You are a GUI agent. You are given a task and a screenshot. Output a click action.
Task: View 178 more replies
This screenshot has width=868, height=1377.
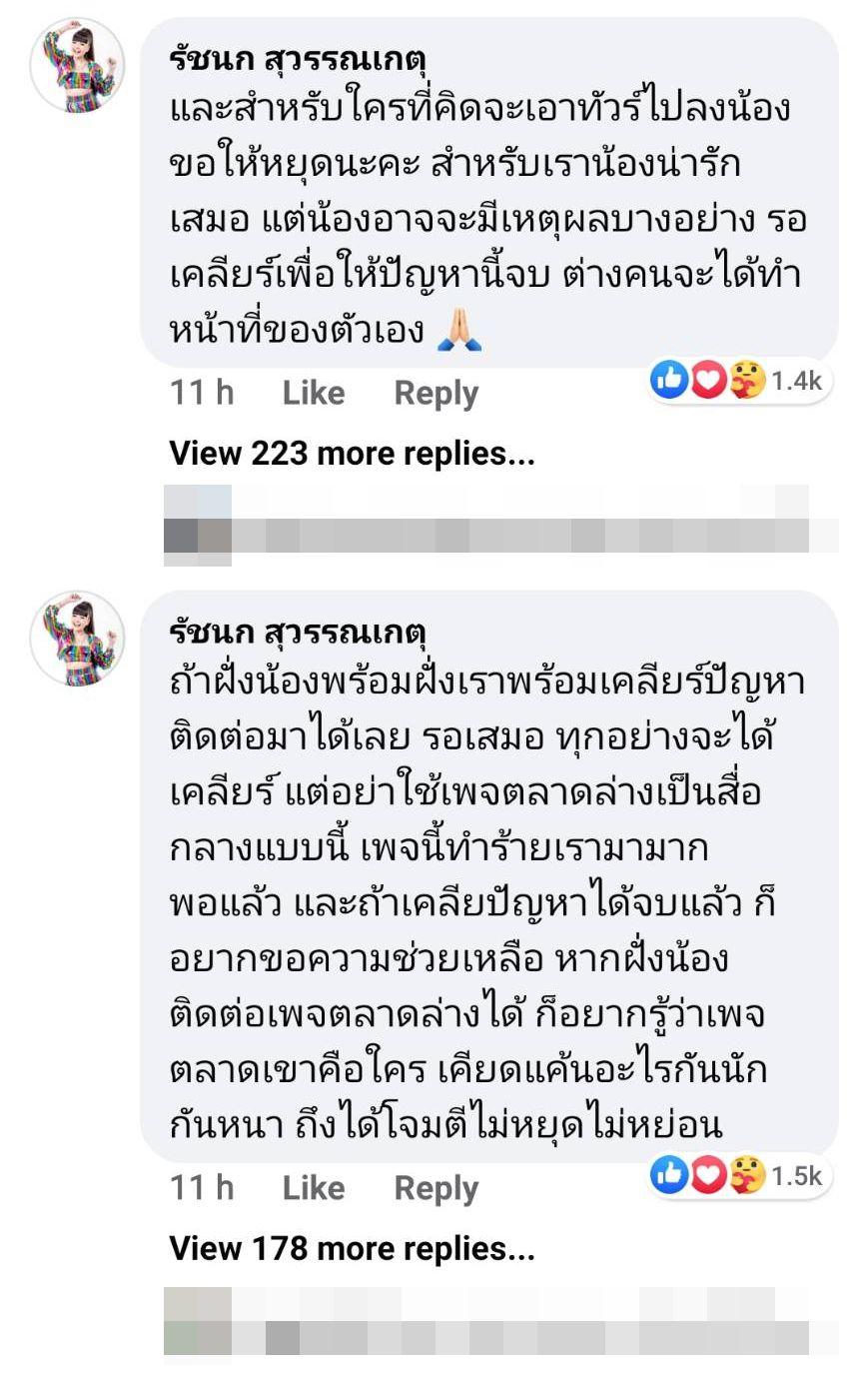click(352, 1248)
